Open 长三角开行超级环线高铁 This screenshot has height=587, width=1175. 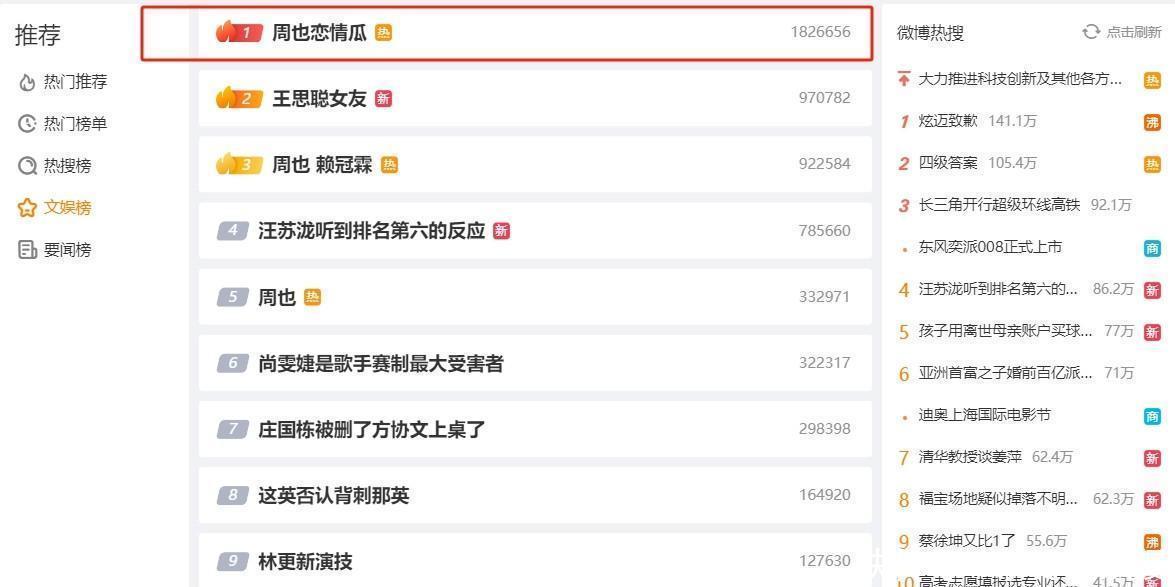coord(998,205)
